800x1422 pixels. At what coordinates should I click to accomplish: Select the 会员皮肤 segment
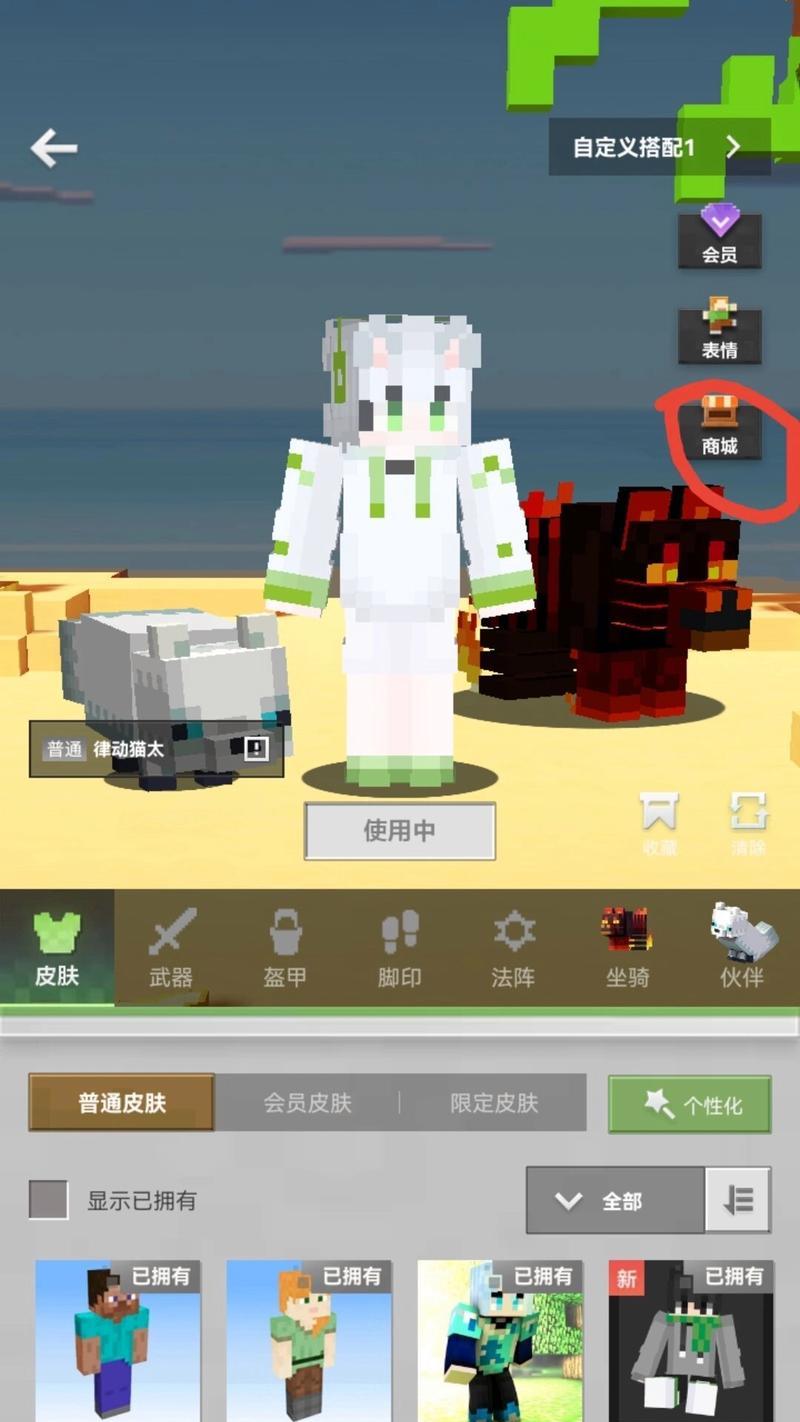(x=307, y=1103)
